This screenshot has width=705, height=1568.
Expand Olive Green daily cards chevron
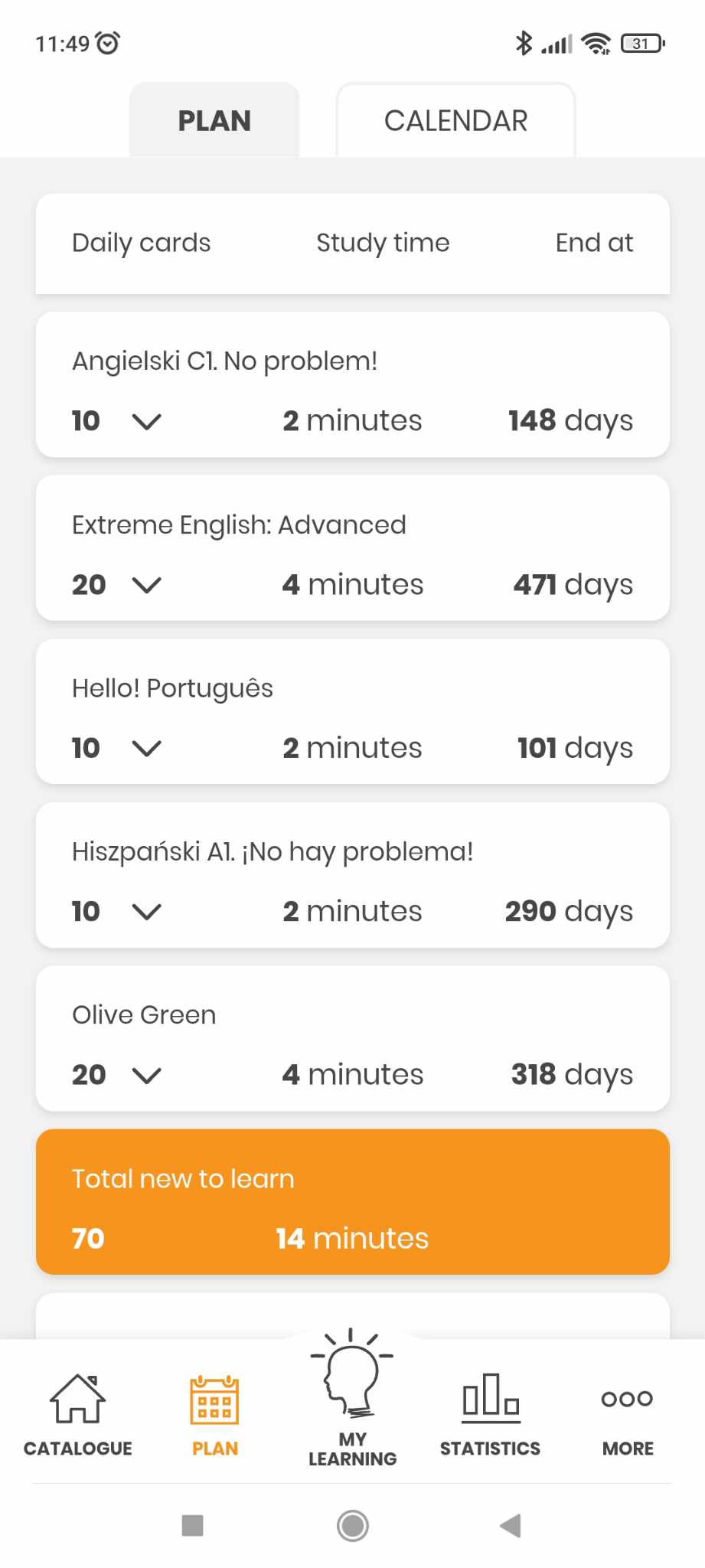[x=146, y=1075]
